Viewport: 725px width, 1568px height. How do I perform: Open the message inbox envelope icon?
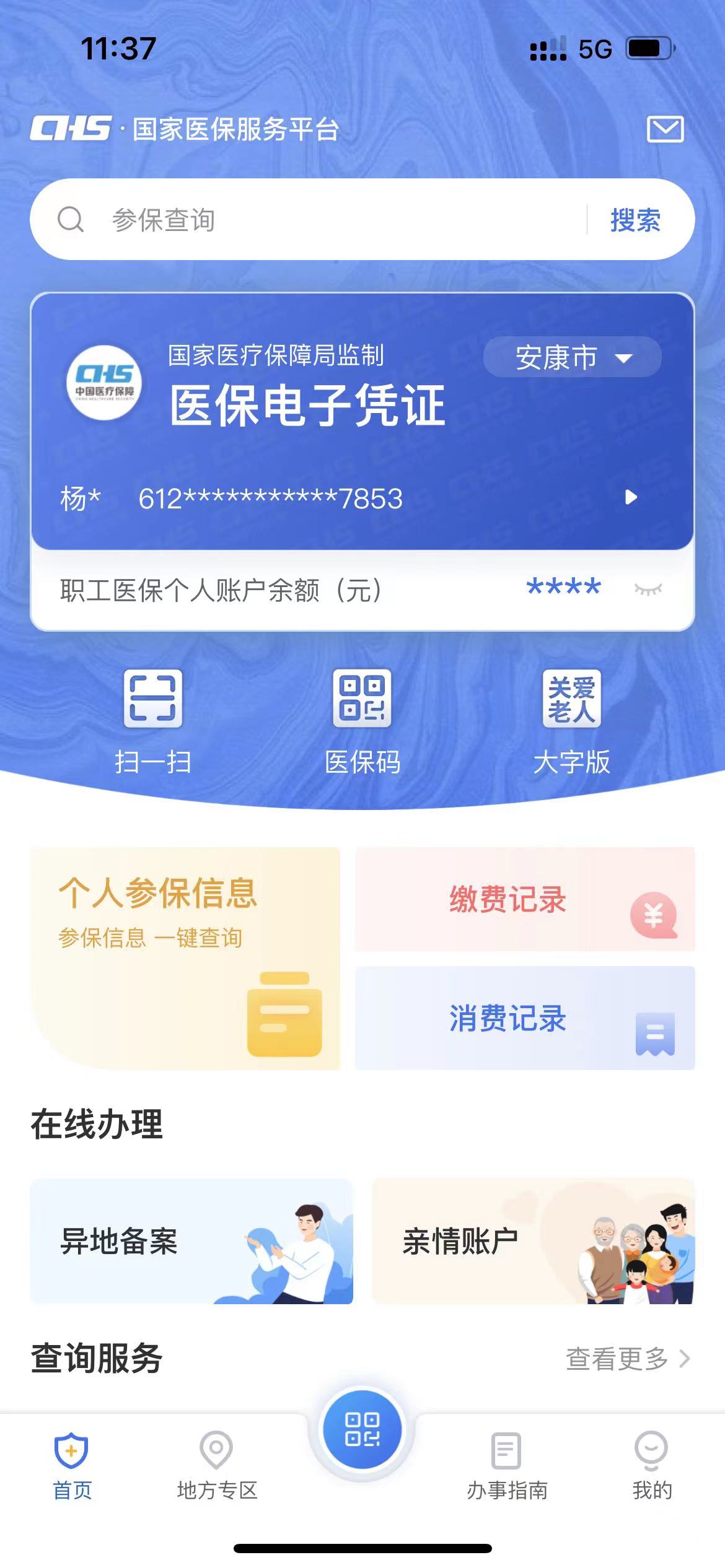[x=666, y=129]
